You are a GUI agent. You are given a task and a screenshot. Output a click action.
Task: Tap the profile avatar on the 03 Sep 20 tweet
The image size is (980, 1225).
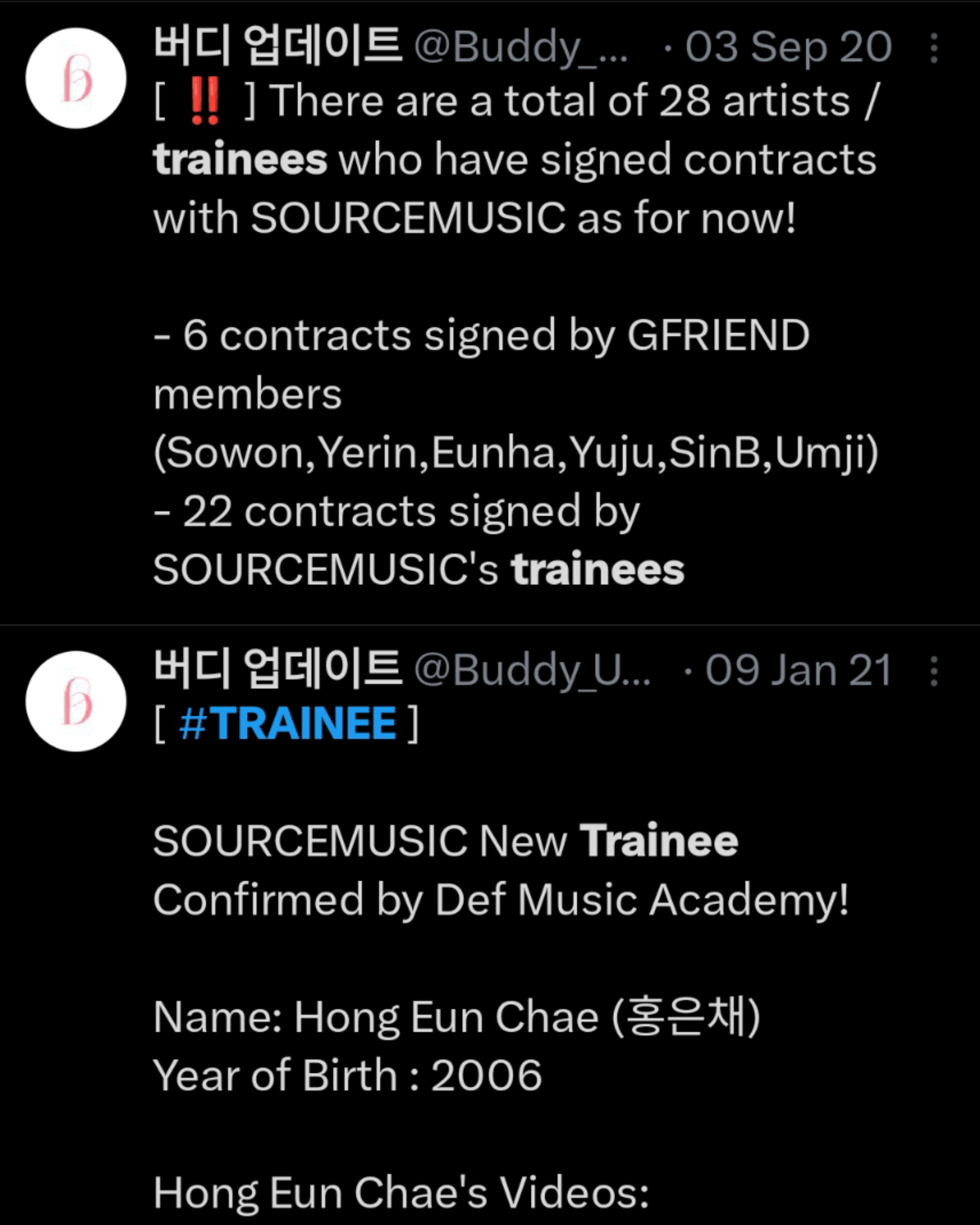tap(76, 79)
